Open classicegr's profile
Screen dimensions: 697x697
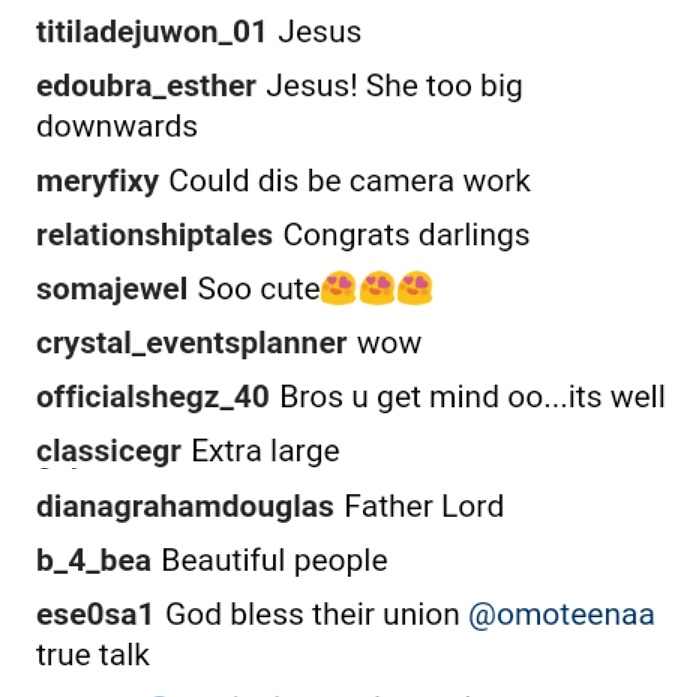(108, 451)
